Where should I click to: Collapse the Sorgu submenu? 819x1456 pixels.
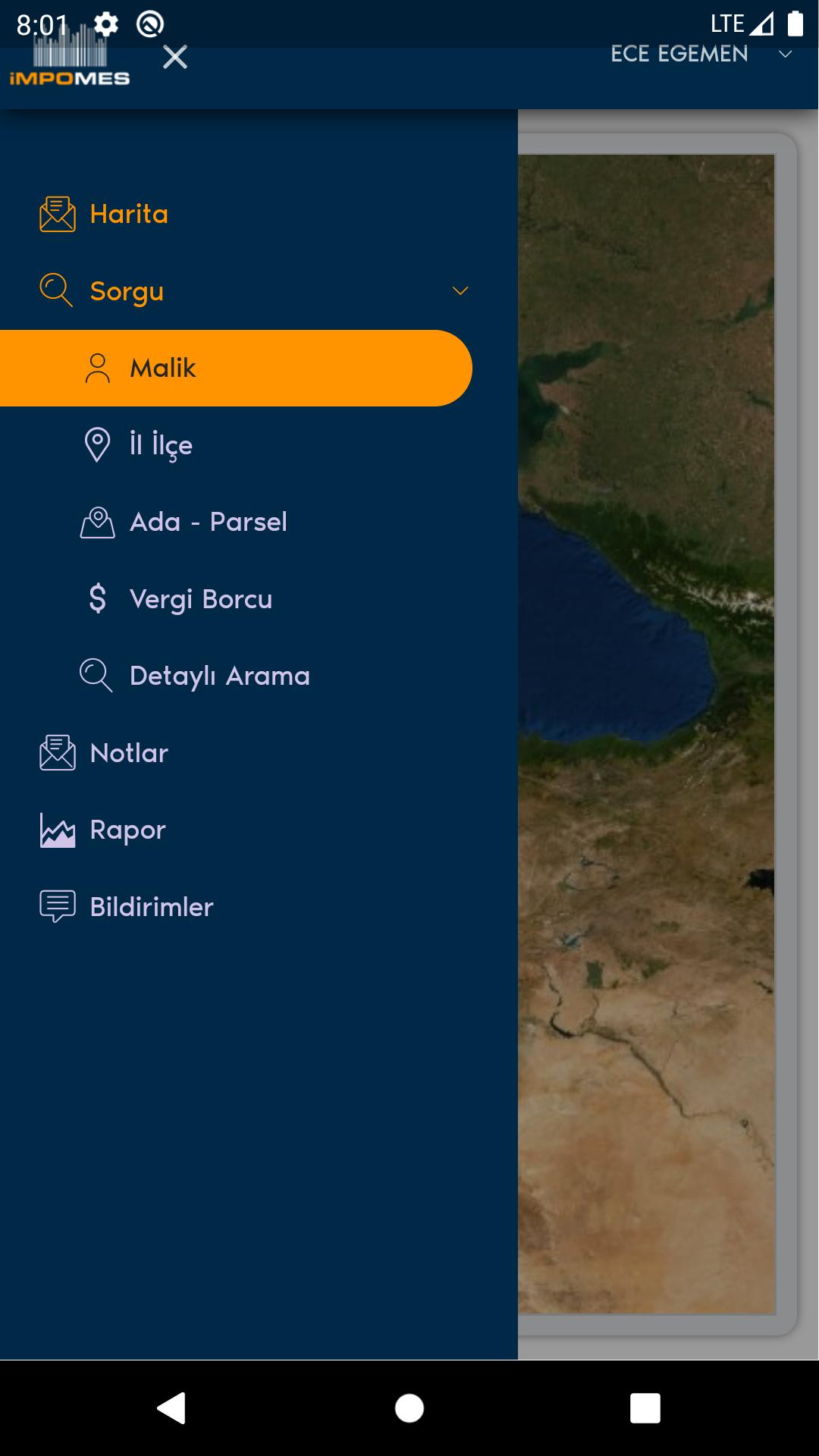point(460,291)
